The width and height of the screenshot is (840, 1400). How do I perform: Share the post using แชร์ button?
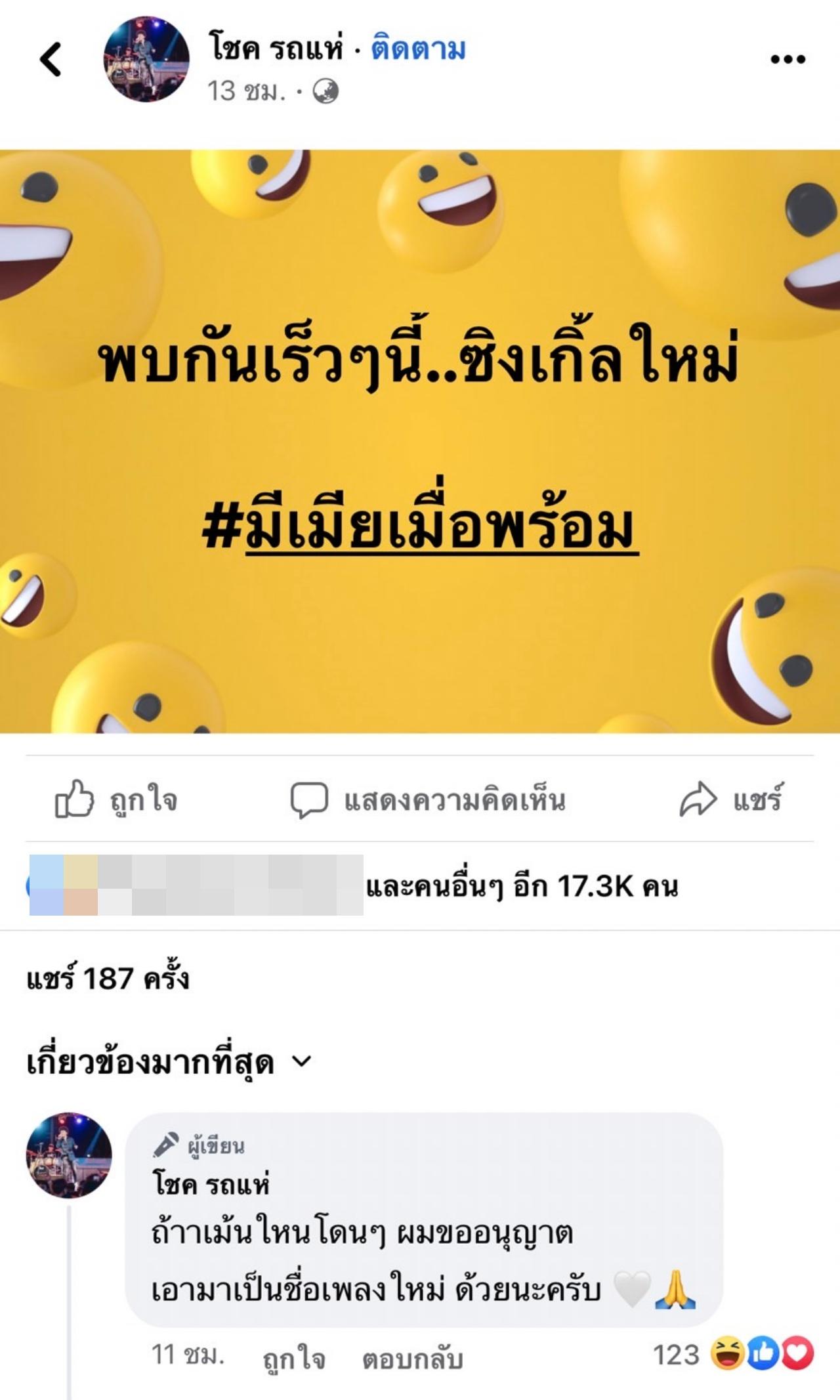tap(731, 799)
